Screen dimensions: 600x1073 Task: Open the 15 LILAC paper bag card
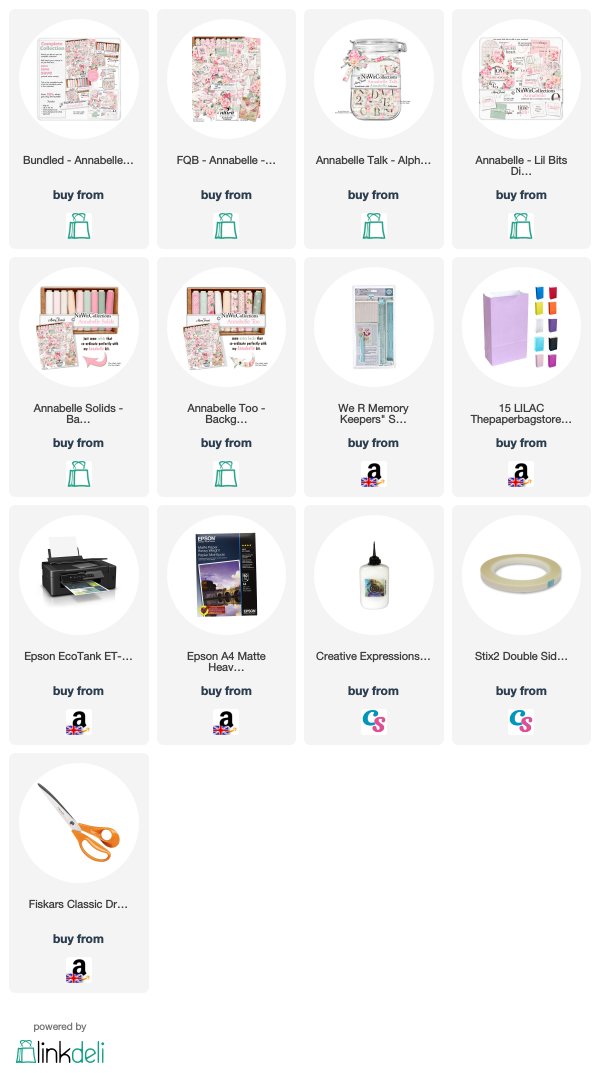pos(521,377)
